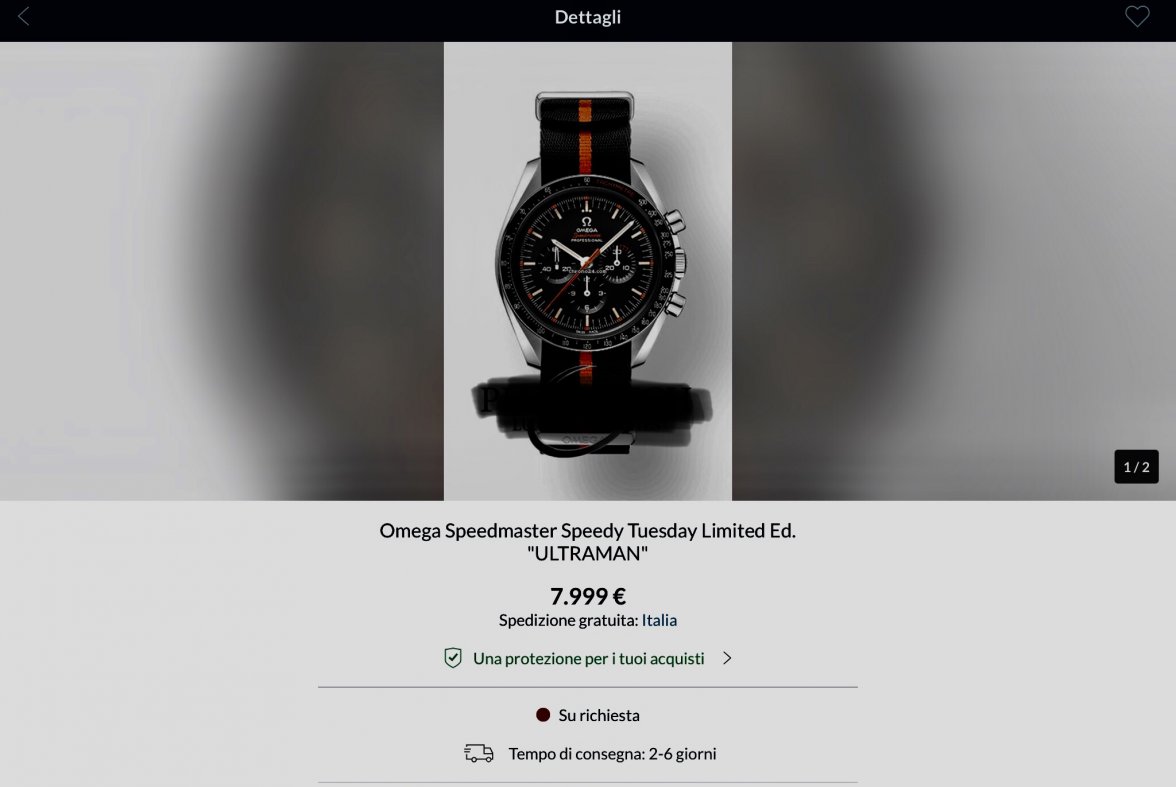This screenshot has height=787, width=1176.
Task: Open the Italia shipping country link
Action: click(x=659, y=620)
